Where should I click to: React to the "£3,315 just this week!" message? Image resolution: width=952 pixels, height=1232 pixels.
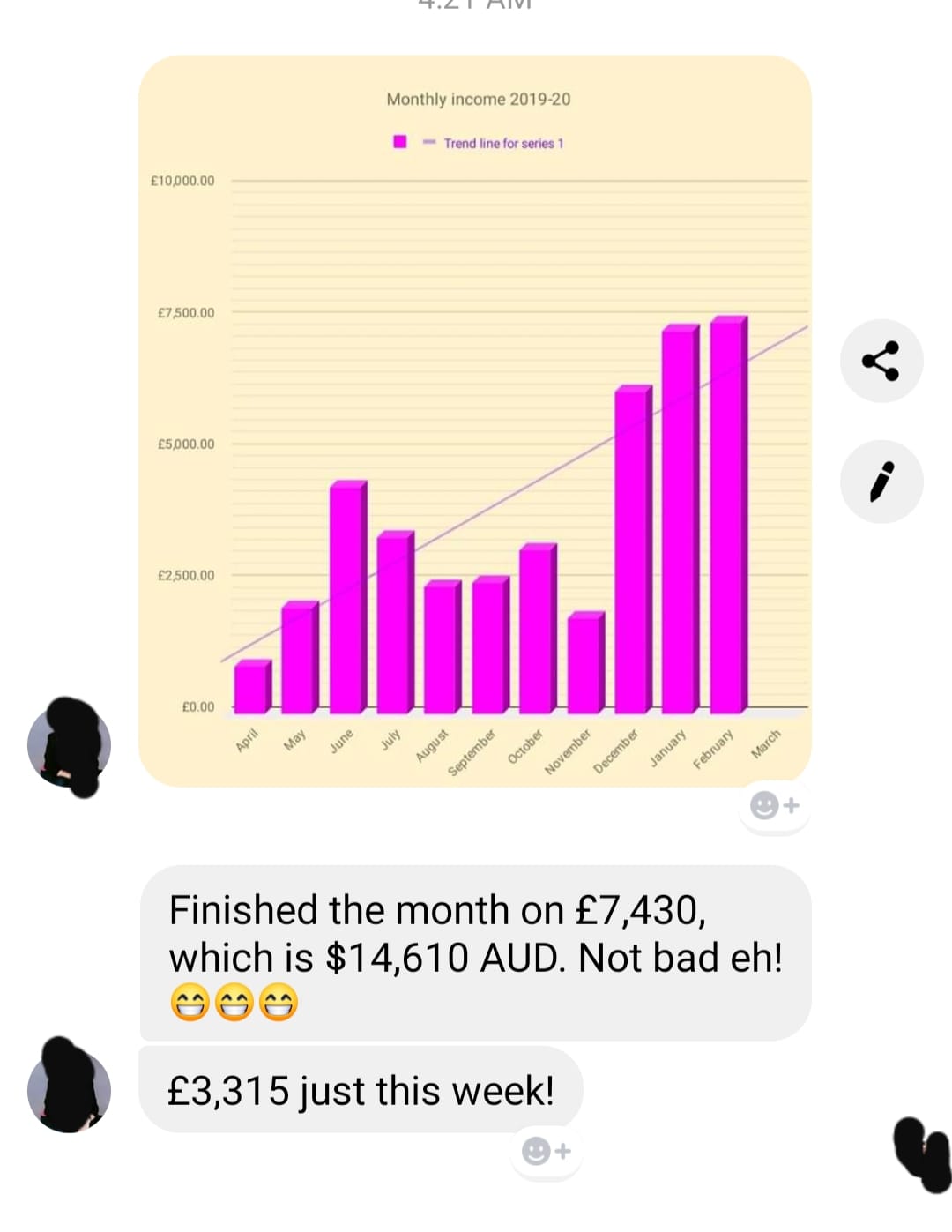tap(547, 1151)
